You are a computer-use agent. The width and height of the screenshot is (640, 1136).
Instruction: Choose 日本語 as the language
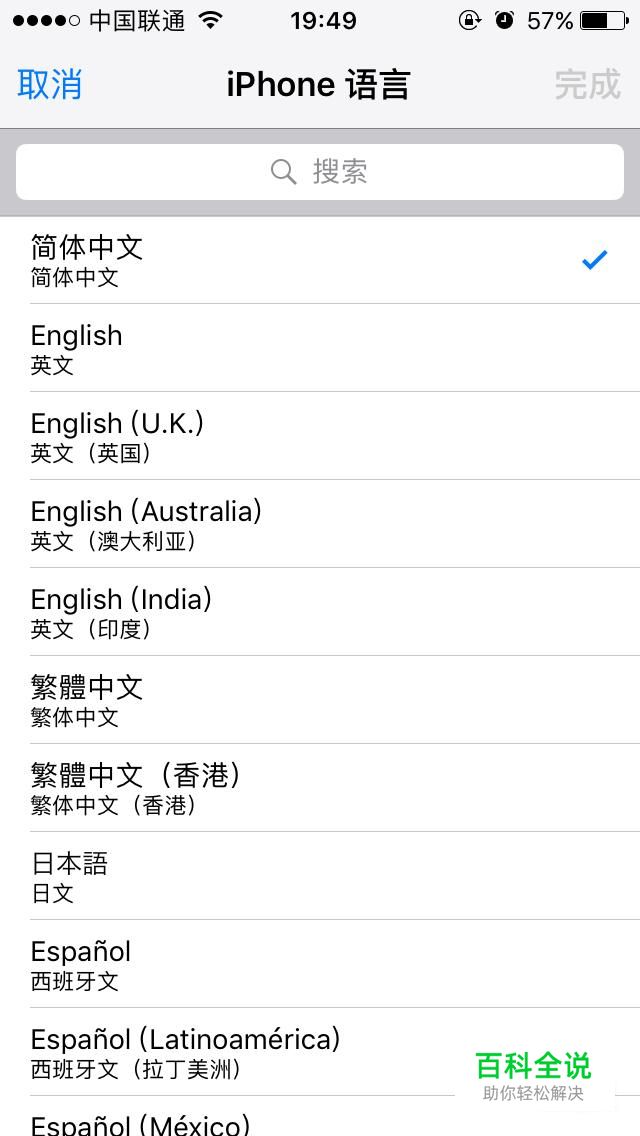[x=320, y=876]
